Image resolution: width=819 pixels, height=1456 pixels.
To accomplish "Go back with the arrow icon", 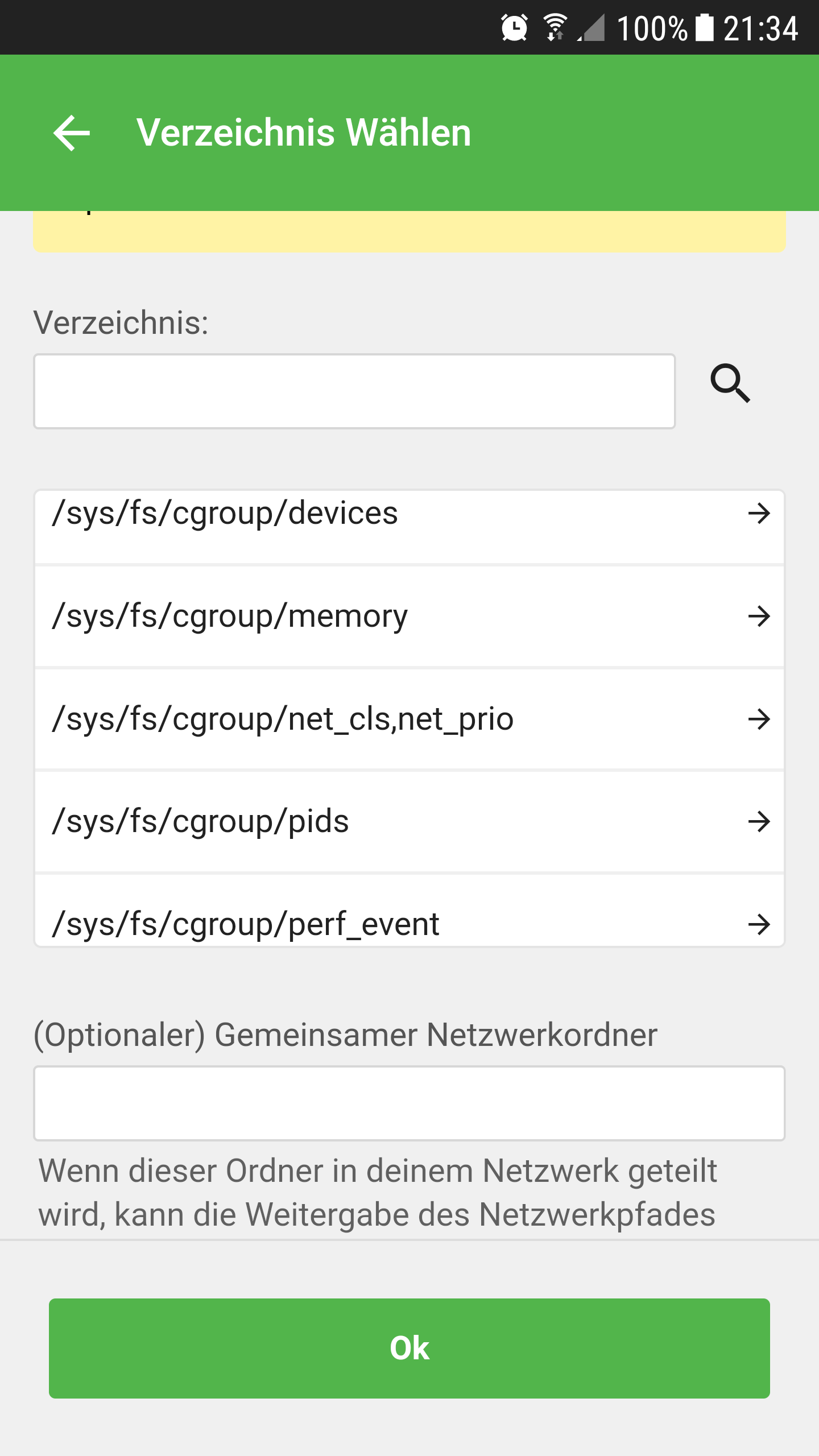I will [x=72, y=133].
